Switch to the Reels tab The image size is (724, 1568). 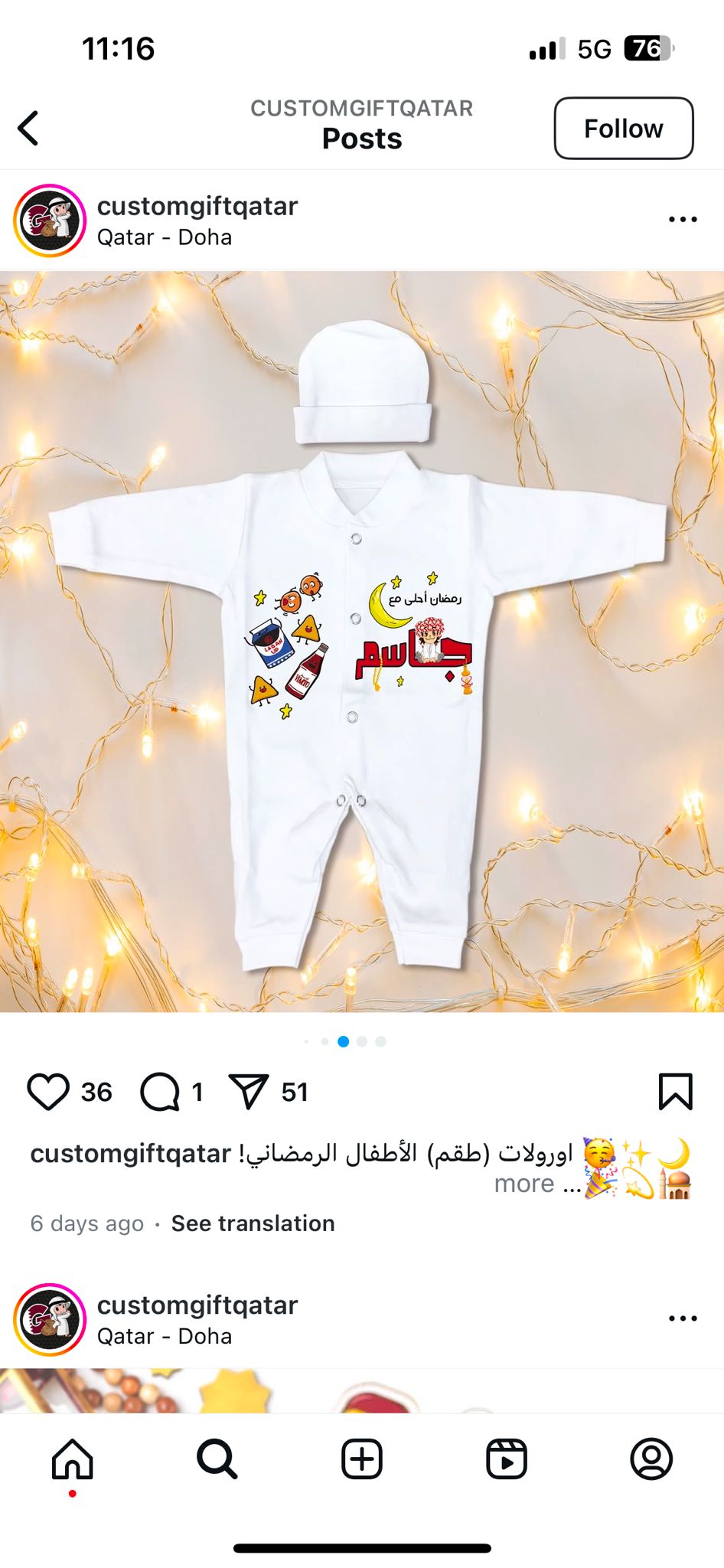click(x=507, y=1459)
